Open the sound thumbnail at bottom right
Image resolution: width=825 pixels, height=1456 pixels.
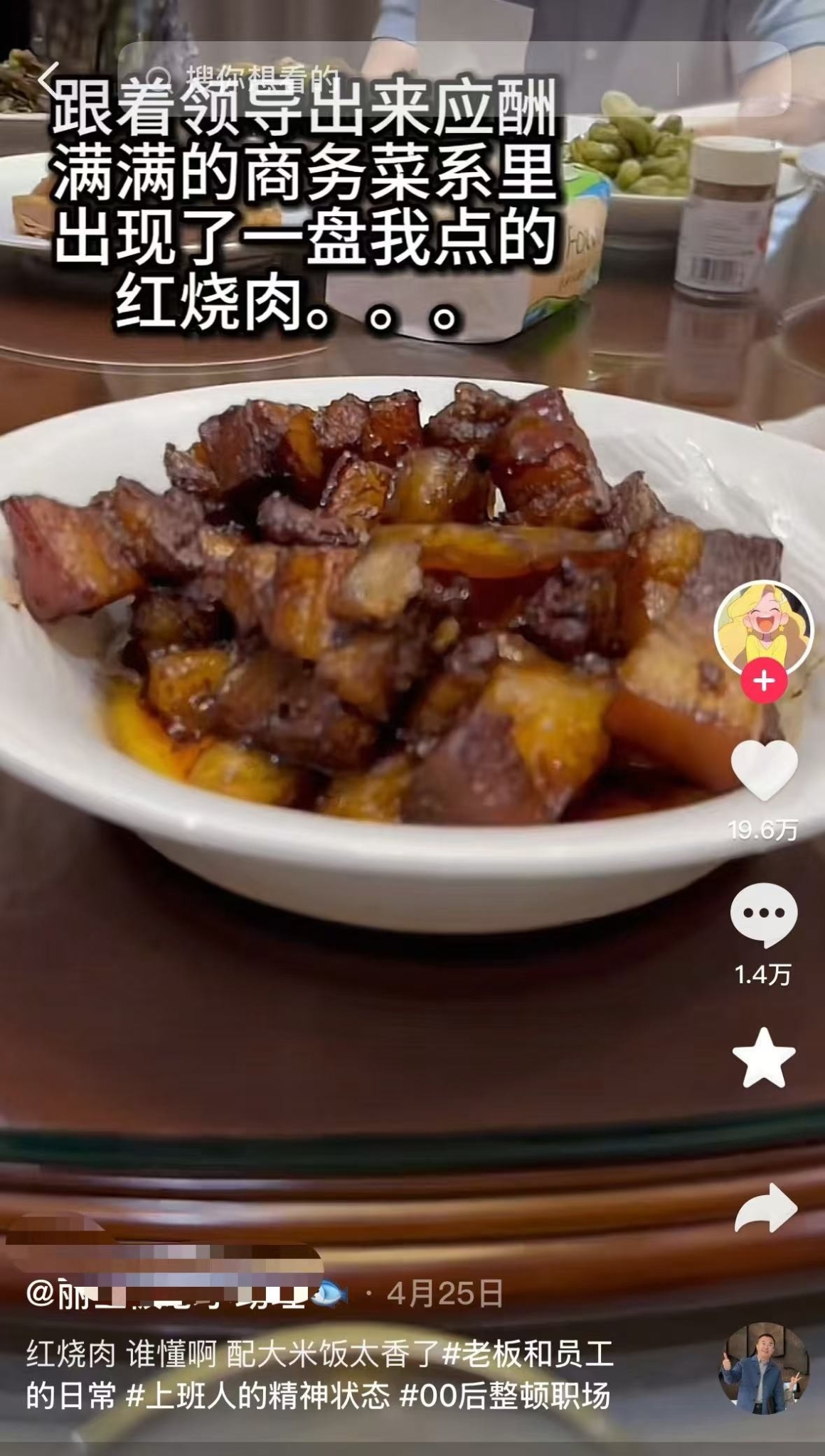[x=764, y=1369]
